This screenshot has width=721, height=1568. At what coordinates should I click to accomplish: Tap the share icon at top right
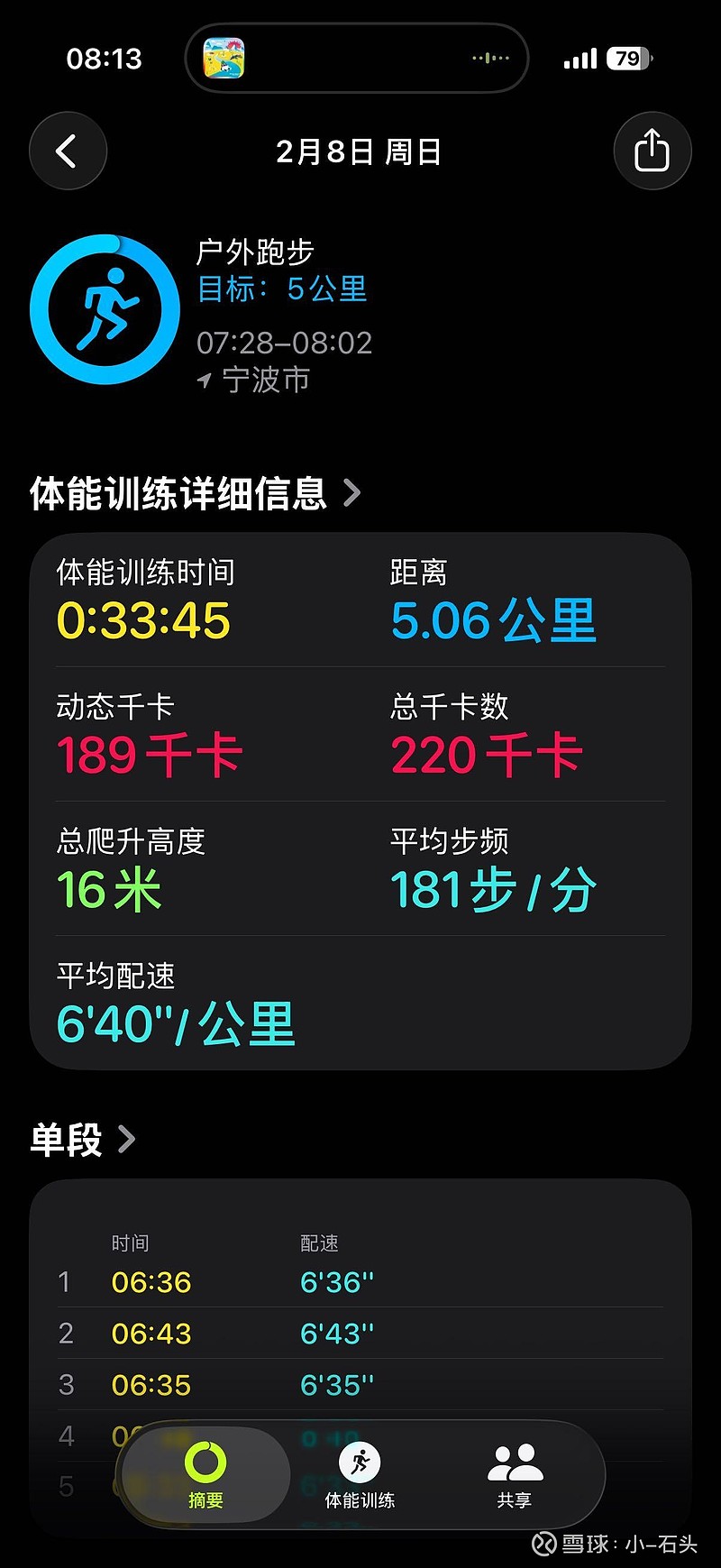click(x=653, y=151)
